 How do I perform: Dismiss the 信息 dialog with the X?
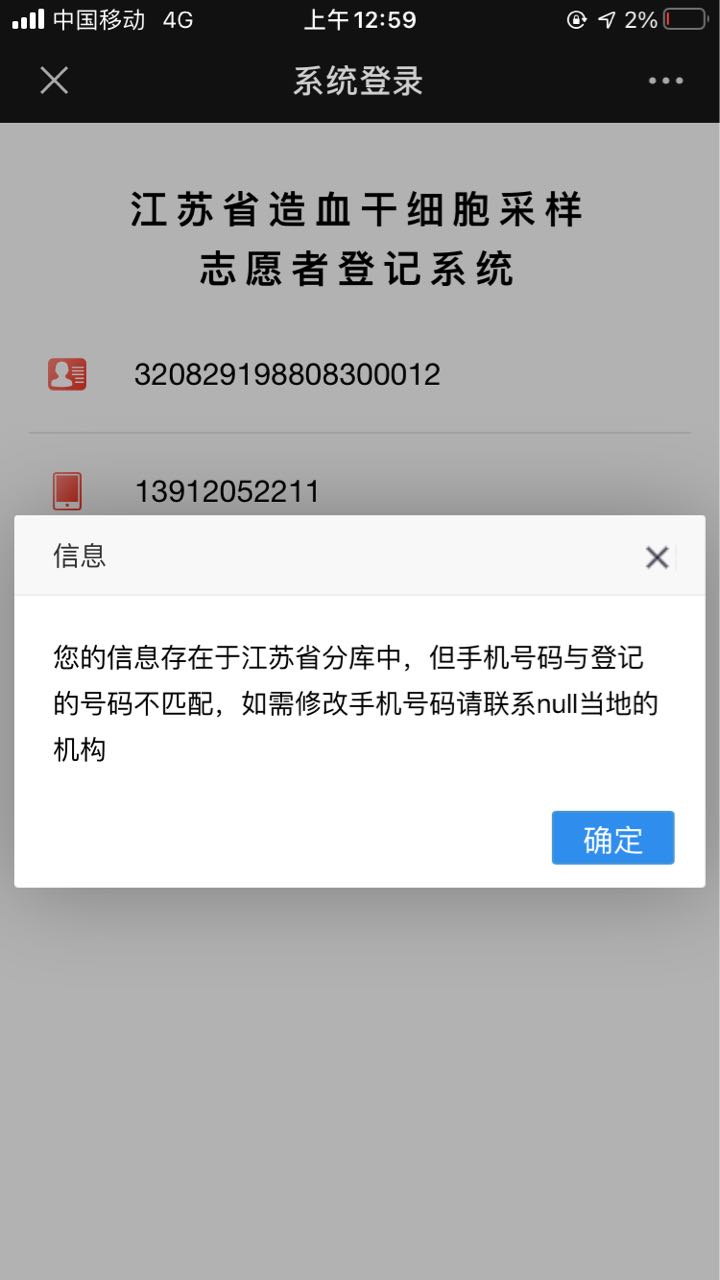tap(657, 558)
